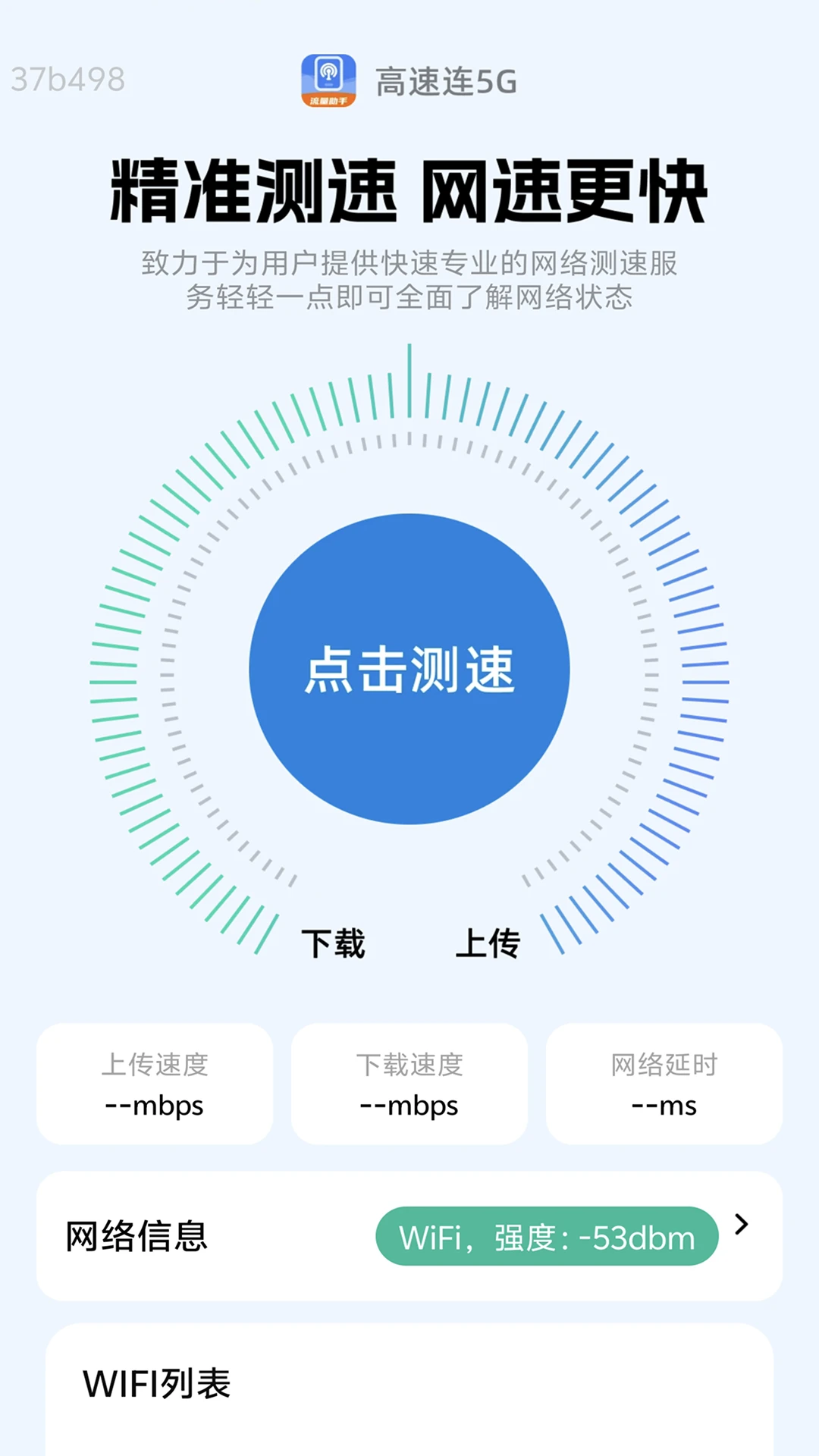Tap the headline 精准测速 网速更快

pyautogui.click(x=409, y=190)
